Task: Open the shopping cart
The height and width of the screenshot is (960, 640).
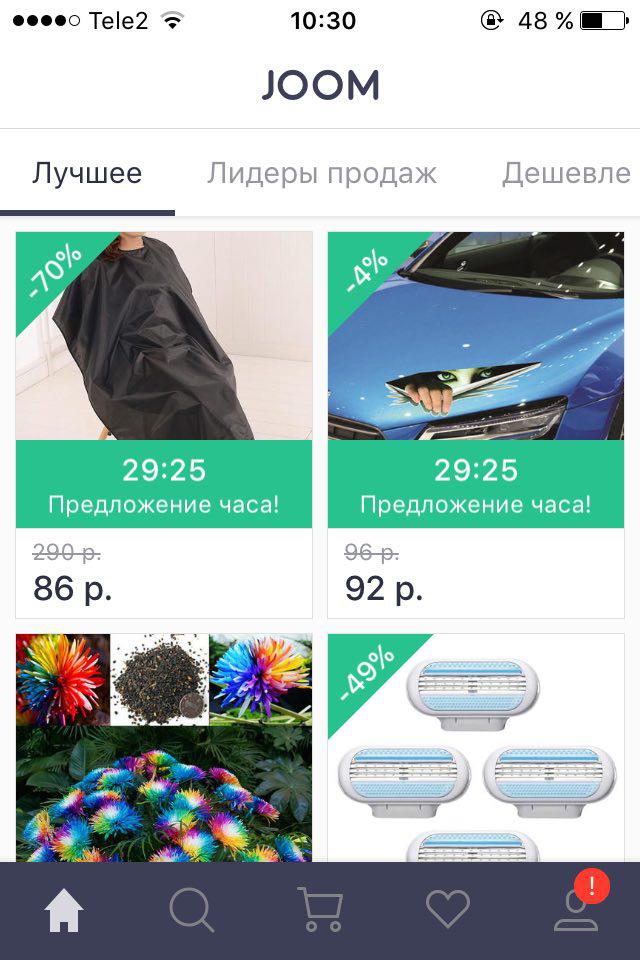Action: tap(320, 911)
